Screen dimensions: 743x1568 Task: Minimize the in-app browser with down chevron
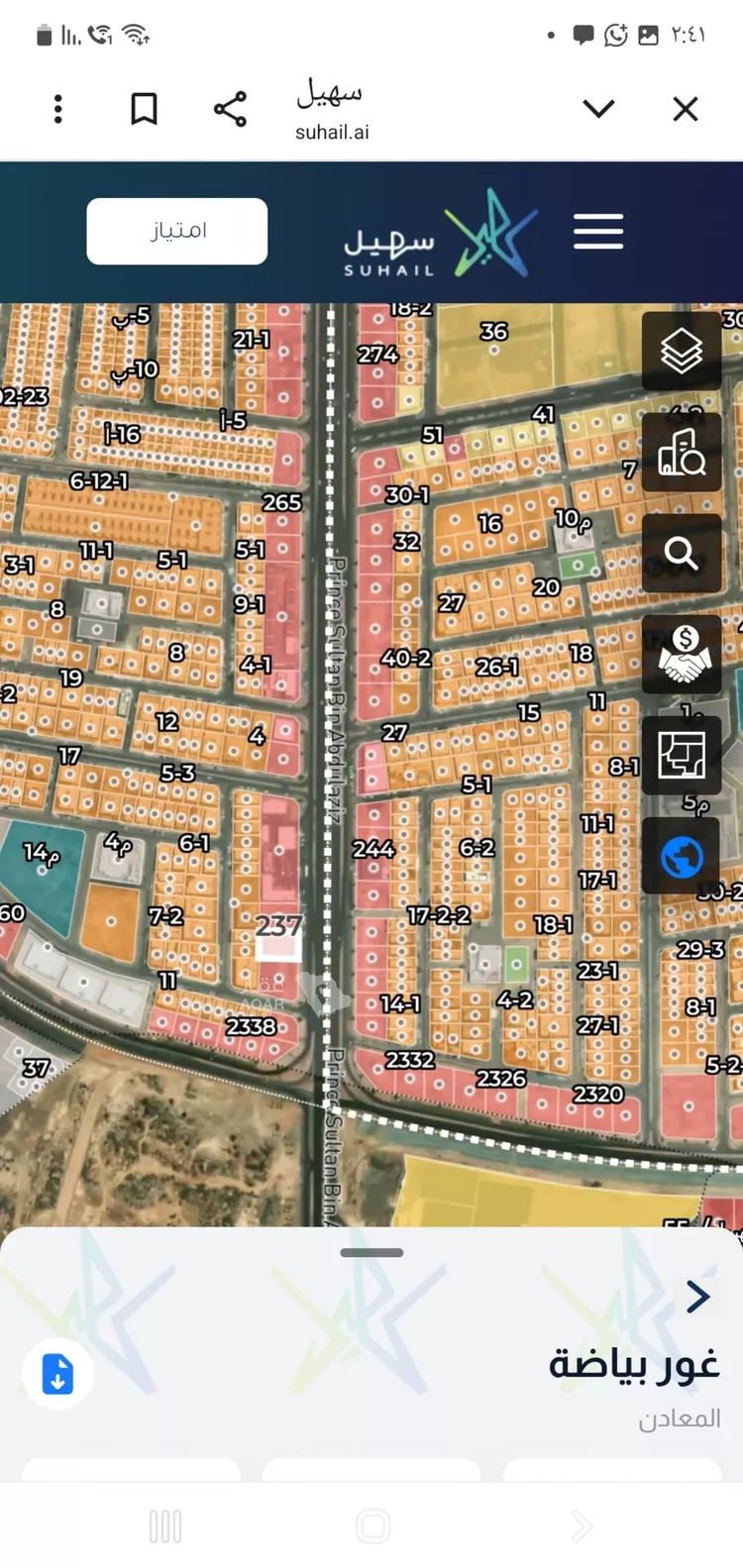pos(598,108)
